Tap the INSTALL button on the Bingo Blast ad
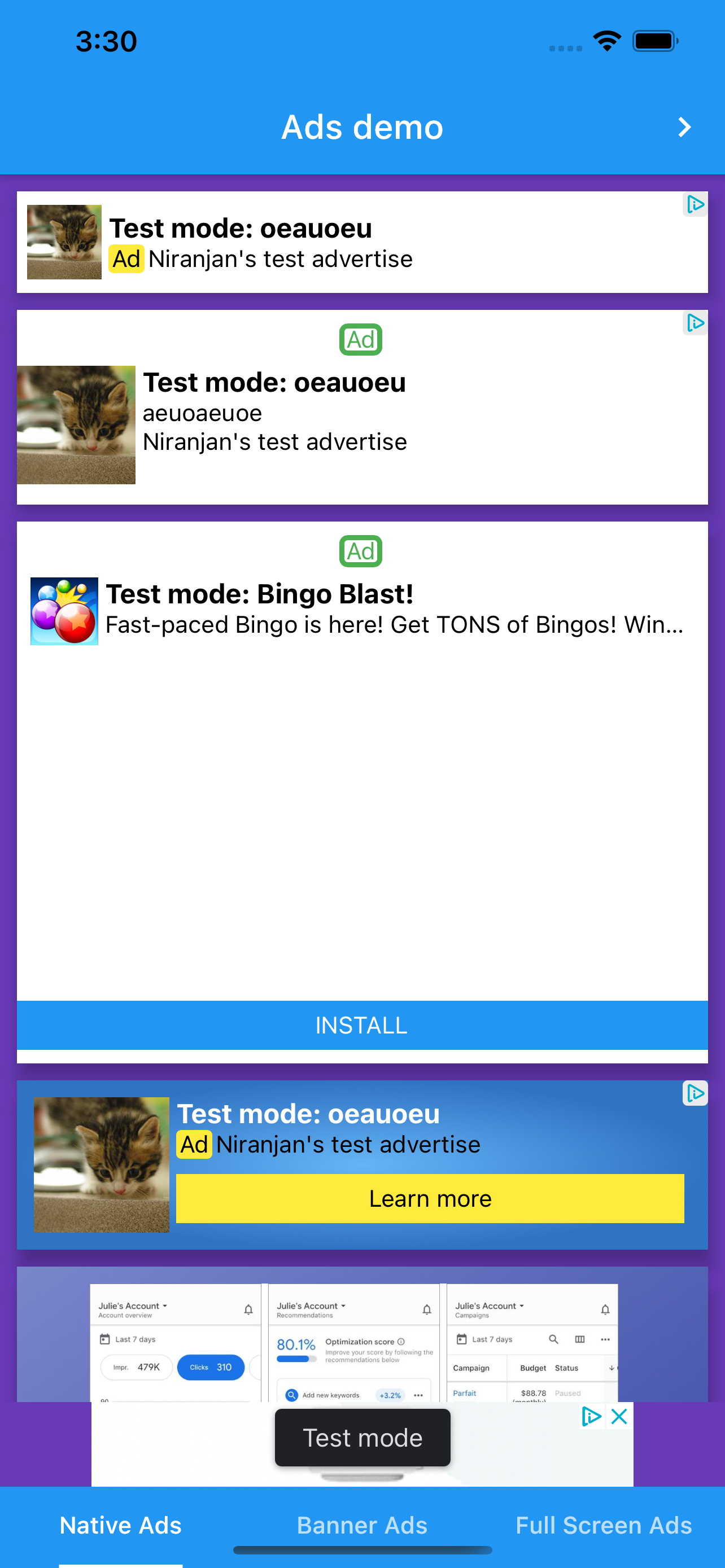The image size is (725, 1568). (x=361, y=1025)
